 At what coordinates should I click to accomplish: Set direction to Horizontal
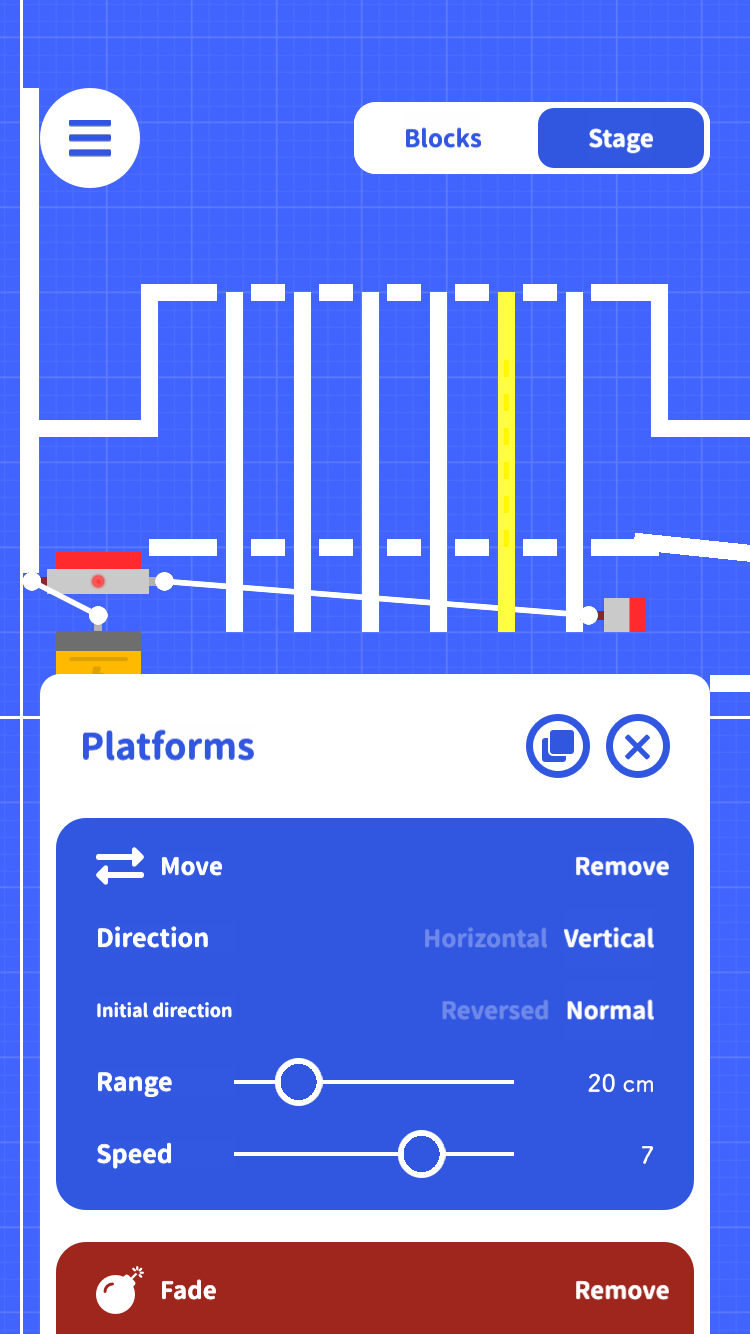pyautogui.click(x=485, y=938)
